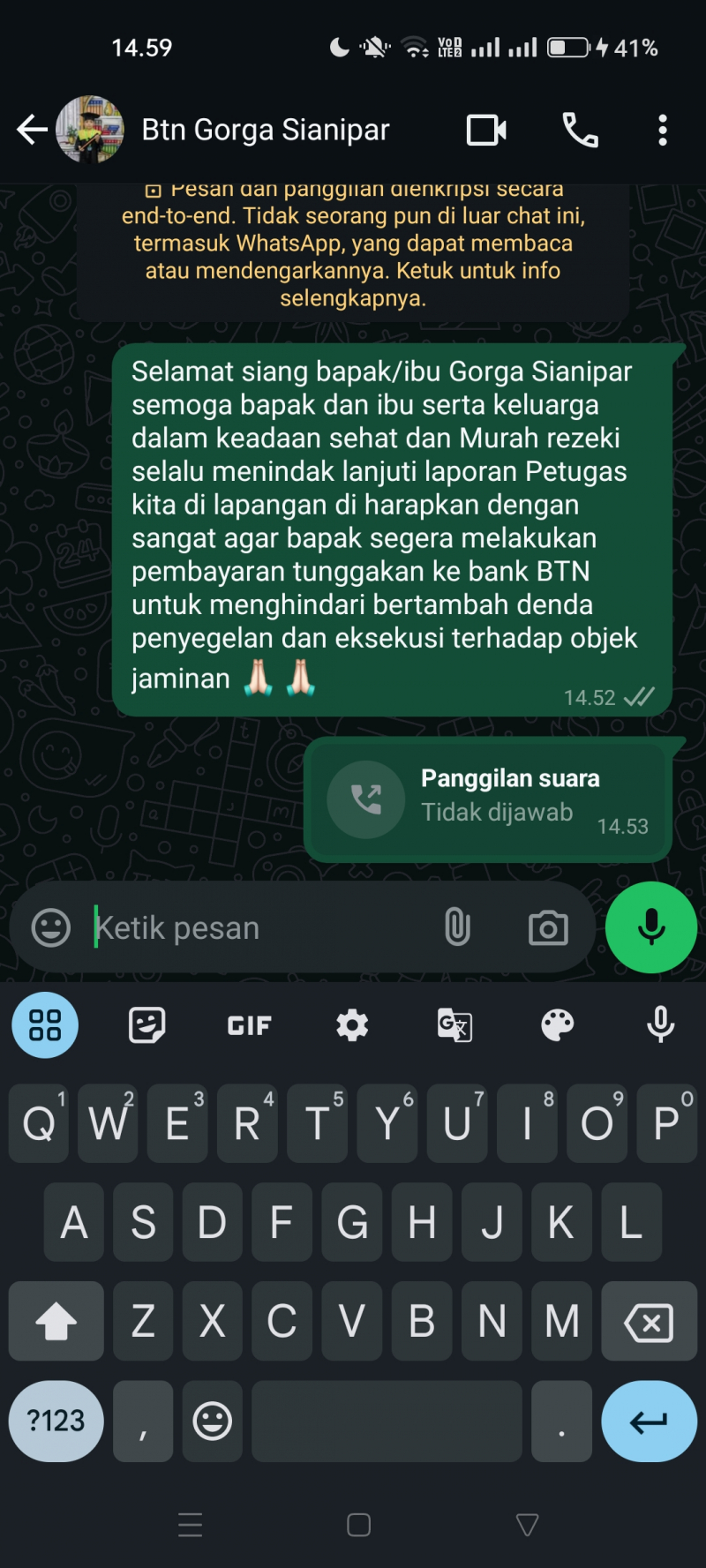Screen dimensions: 706x1568
Task: Open the camera from the message bar
Action: point(548,927)
